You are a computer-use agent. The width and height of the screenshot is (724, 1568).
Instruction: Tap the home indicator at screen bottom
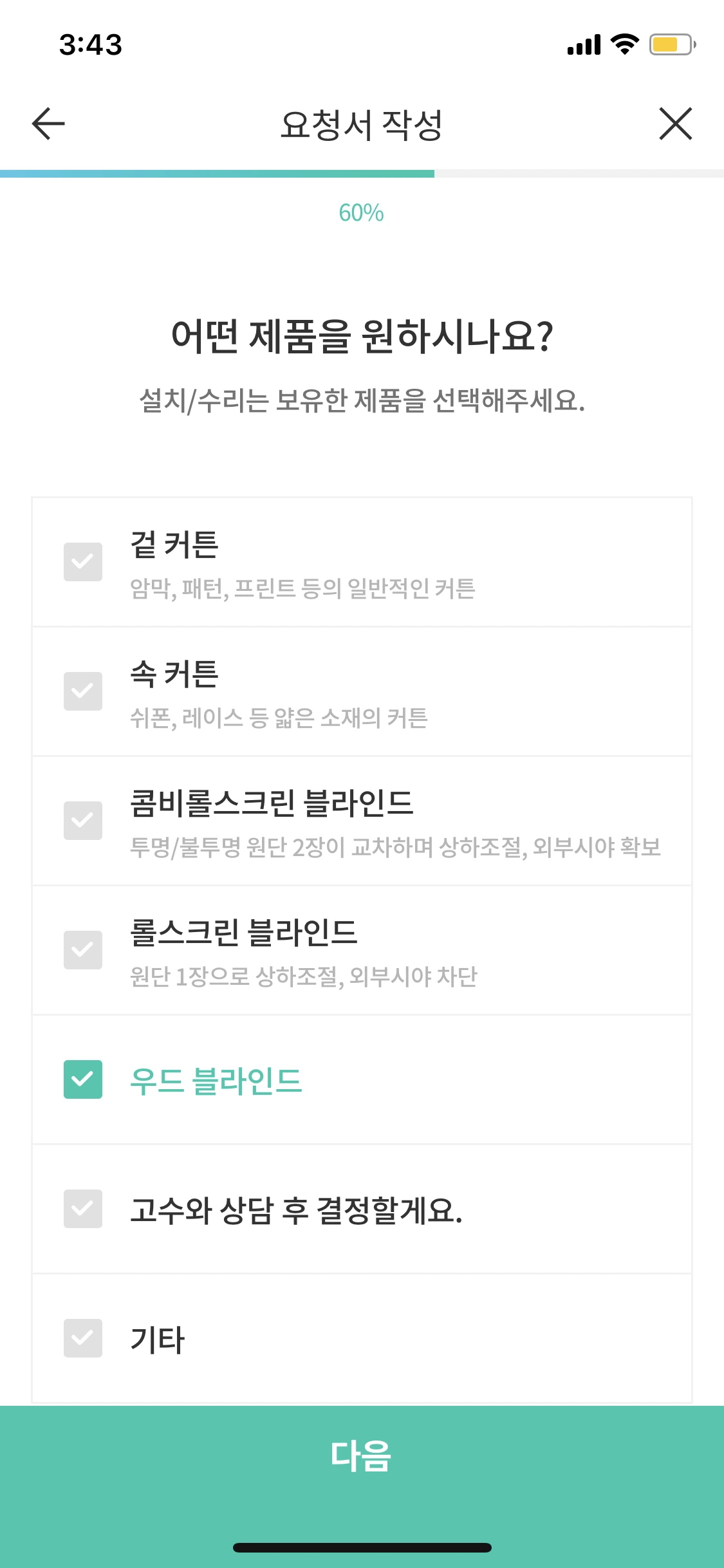click(x=362, y=1547)
